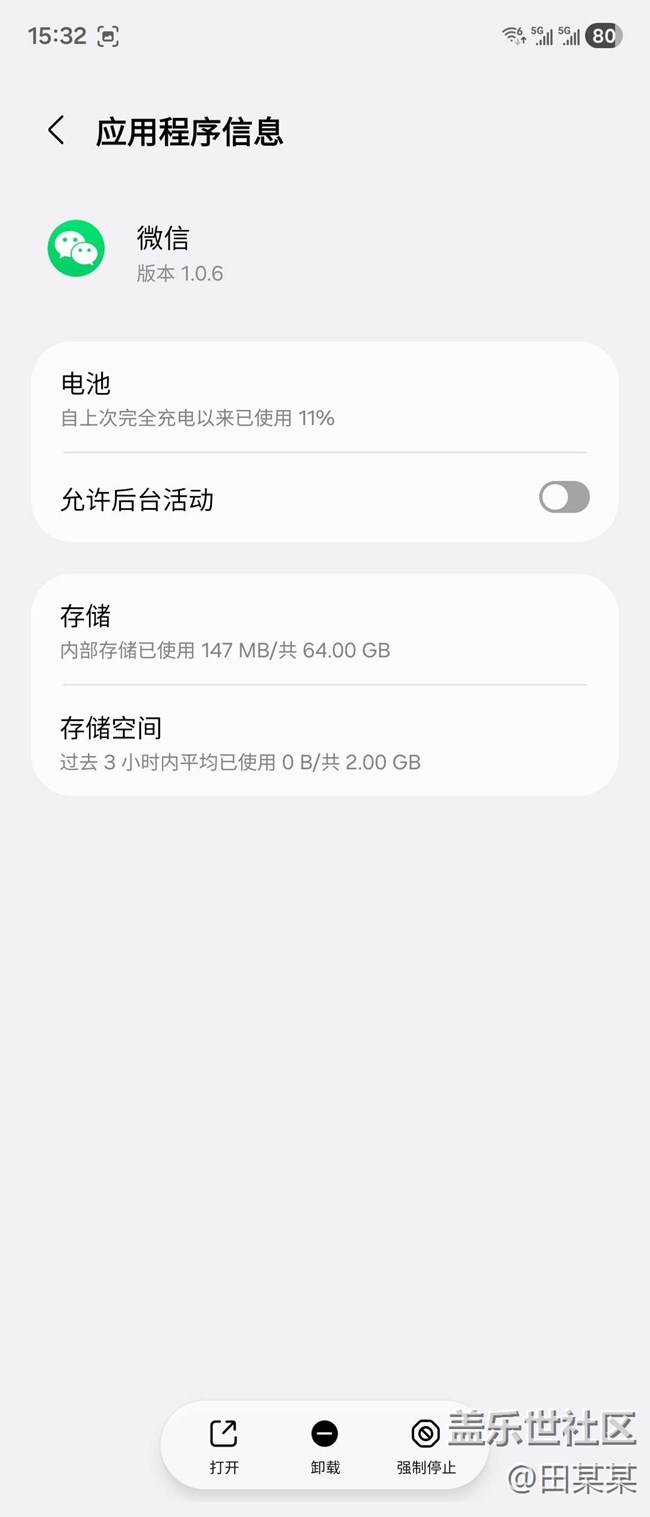Viewport: 650px width, 1517px height.
Task: Force stop the app via 强制停止
Action: (x=426, y=1446)
